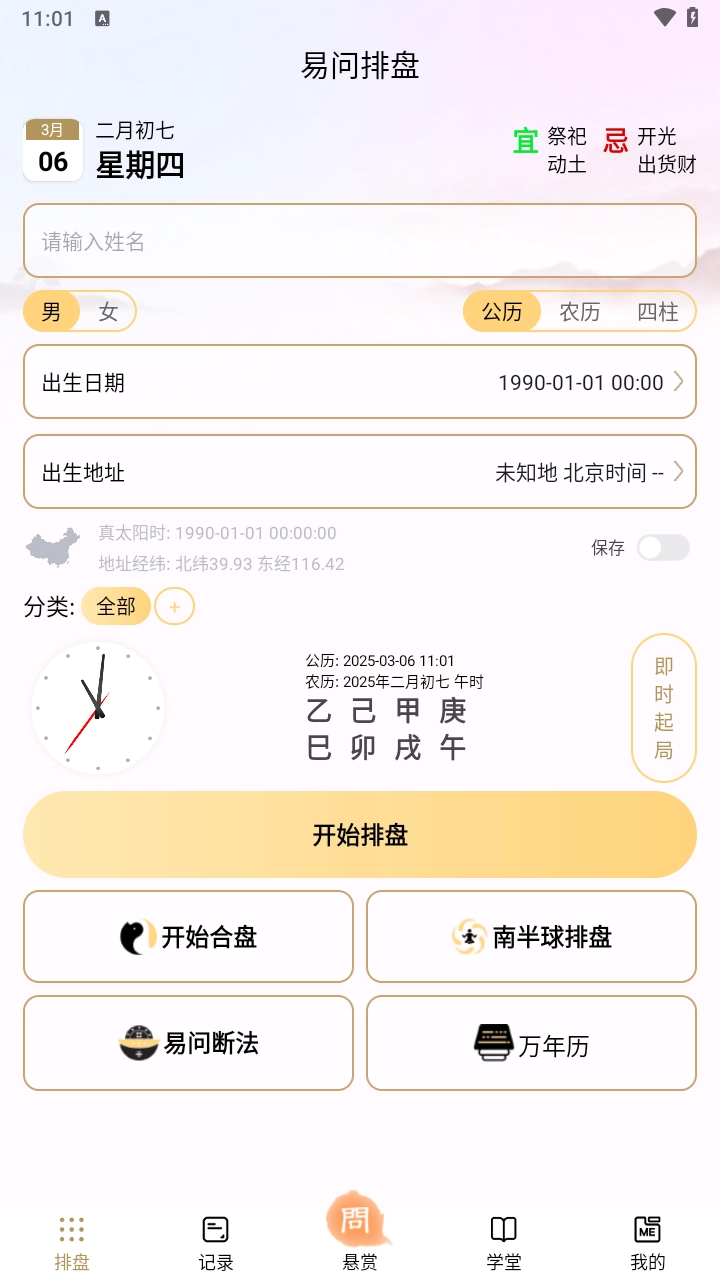Open the 悬赏 tab

[x=360, y=1235]
